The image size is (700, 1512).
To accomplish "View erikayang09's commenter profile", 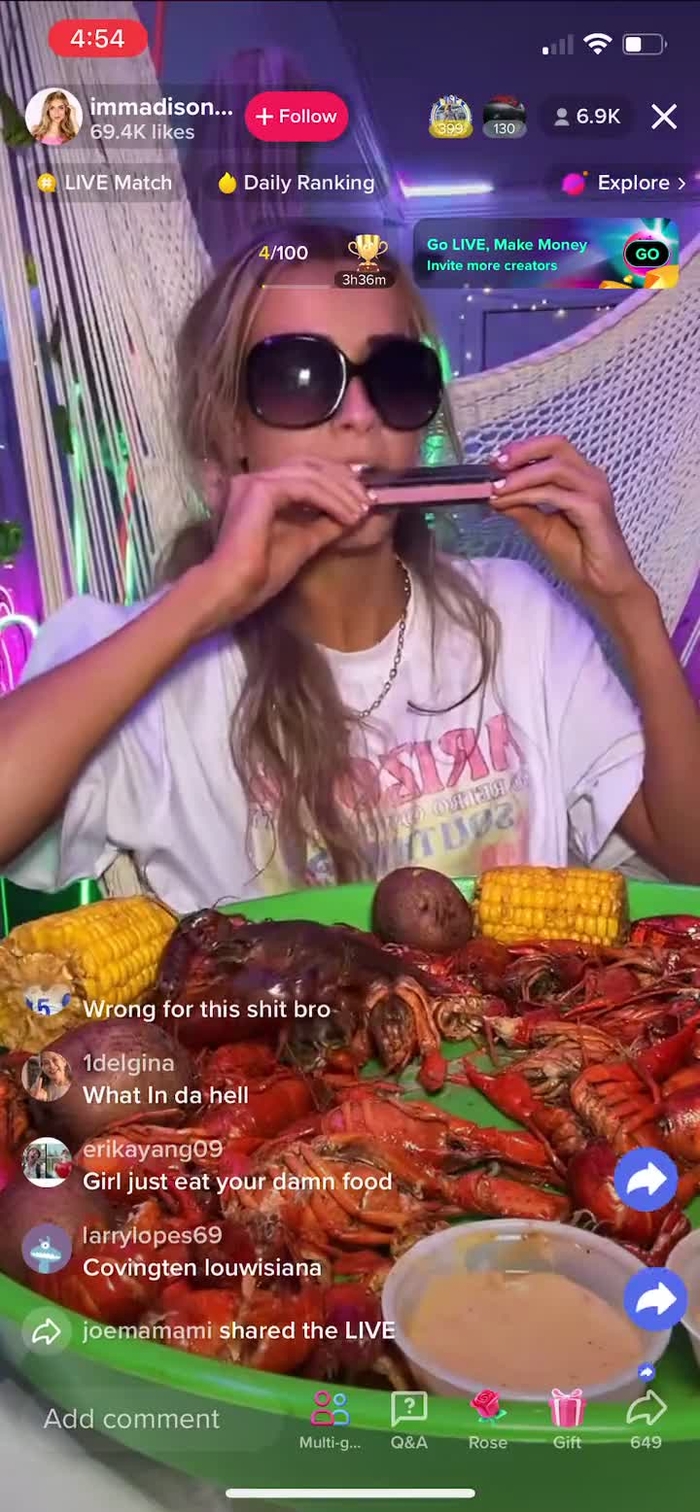I will (x=47, y=1163).
